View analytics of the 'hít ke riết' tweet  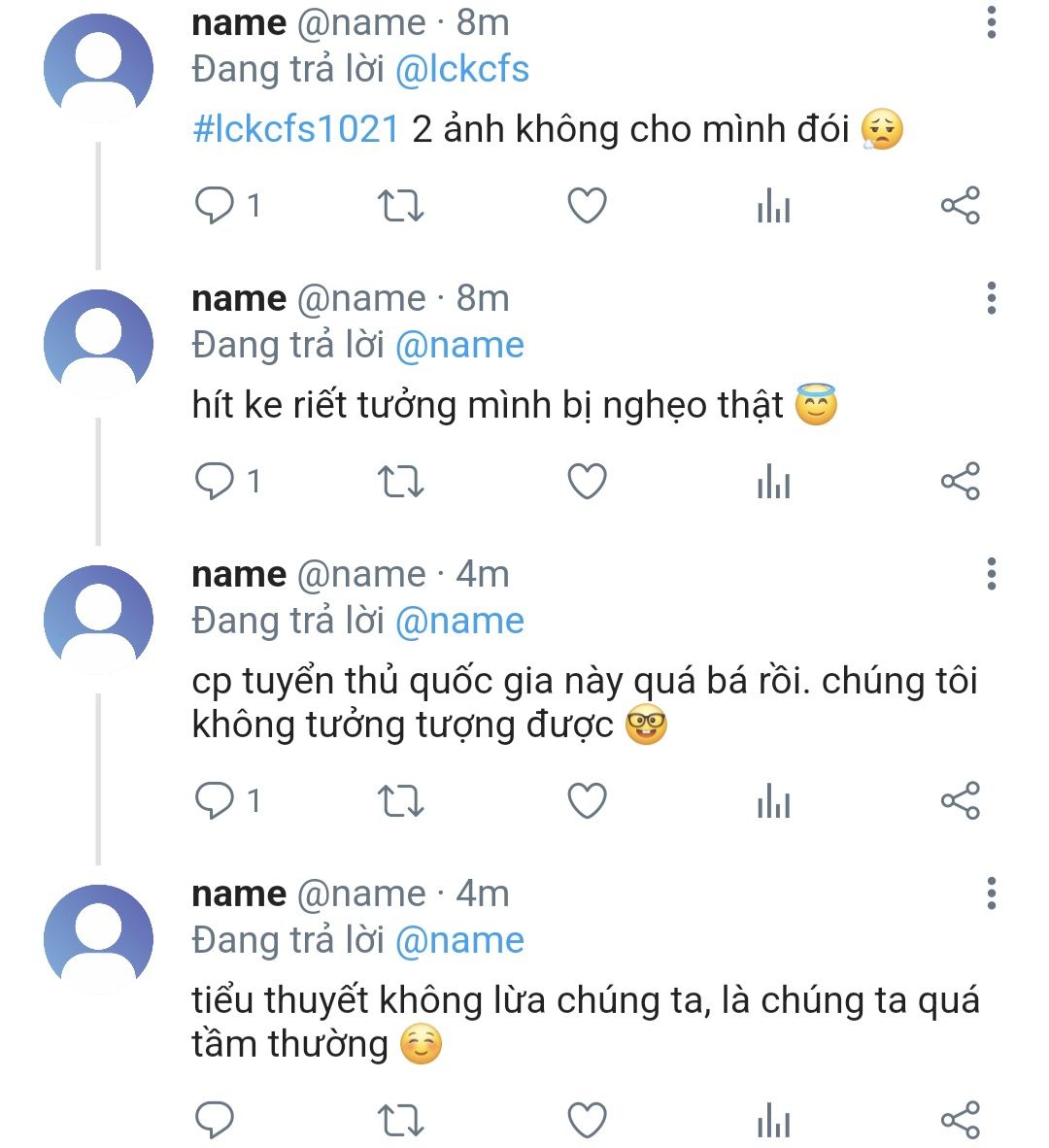(x=774, y=481)
